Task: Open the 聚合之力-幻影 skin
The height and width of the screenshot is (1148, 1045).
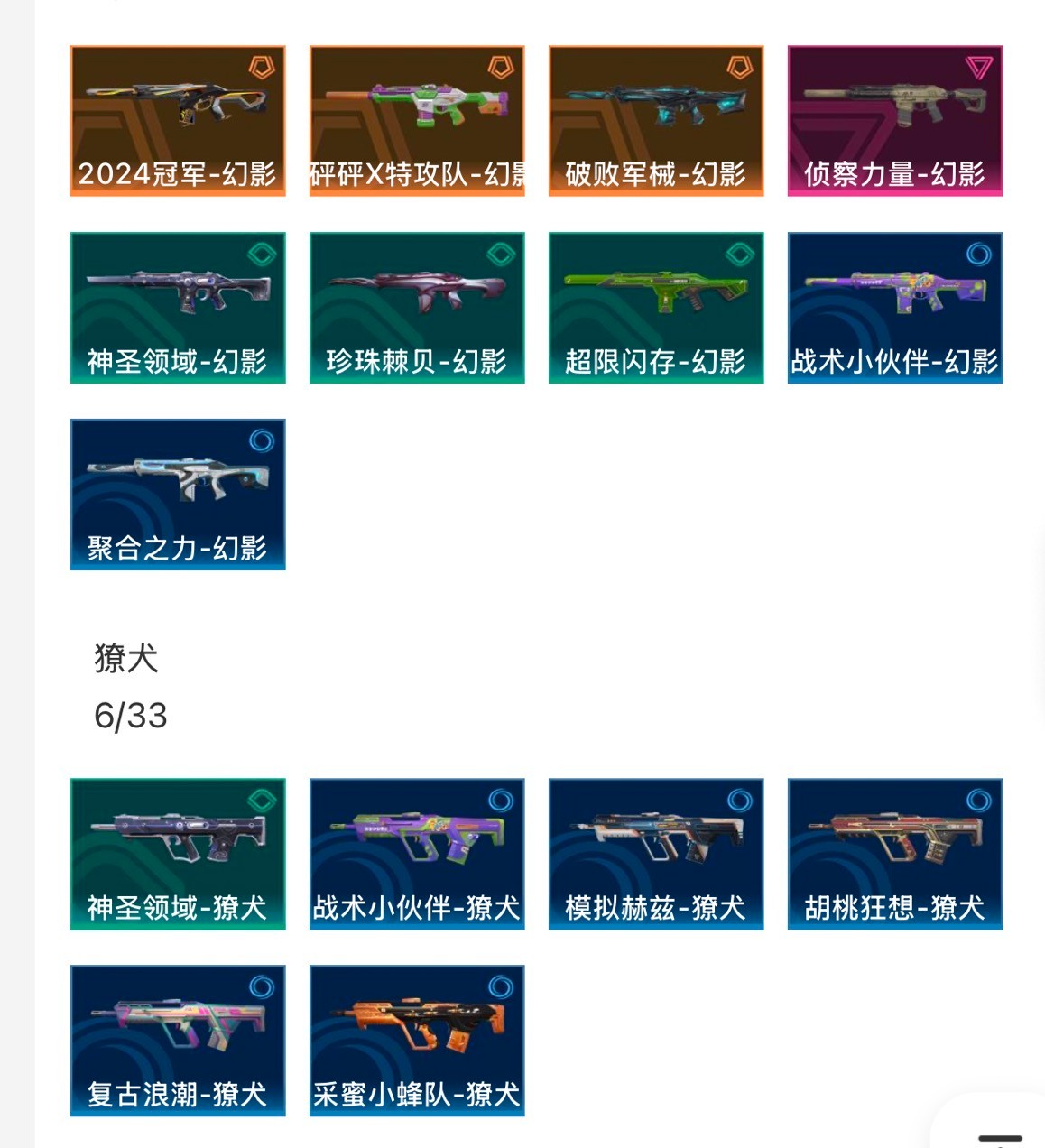Action: 178,494
